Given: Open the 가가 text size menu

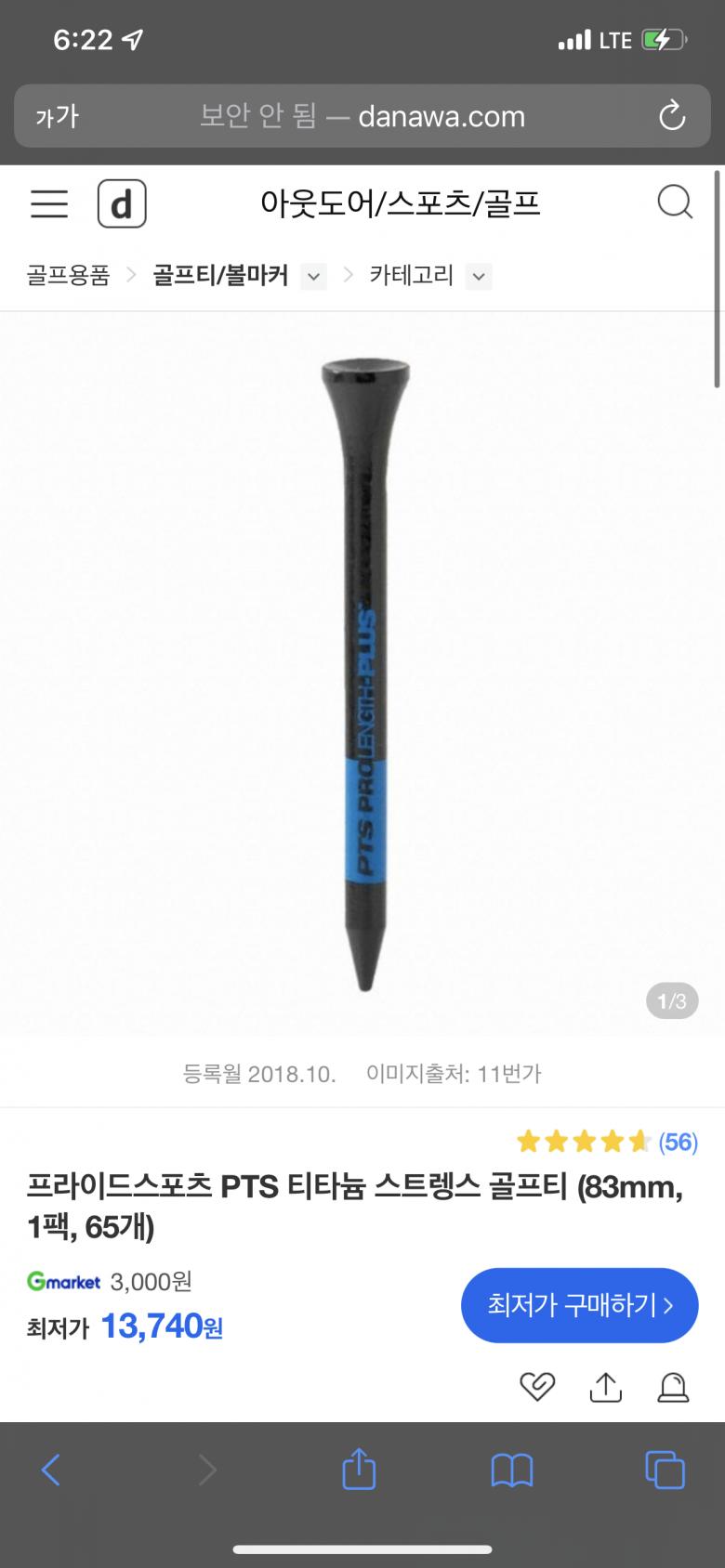Looking at the screenshot, I should (58, 116).
